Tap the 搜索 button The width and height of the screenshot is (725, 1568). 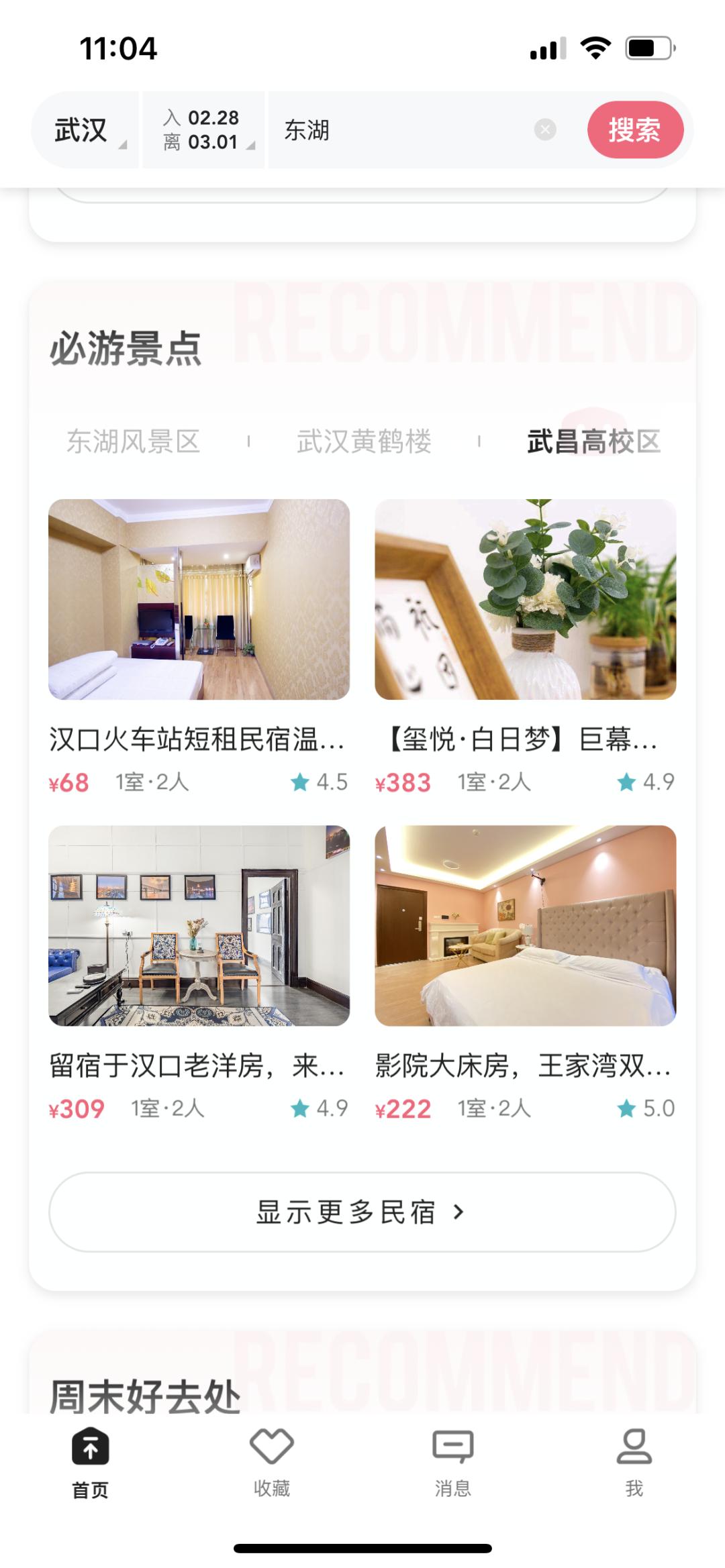(634, 130)
